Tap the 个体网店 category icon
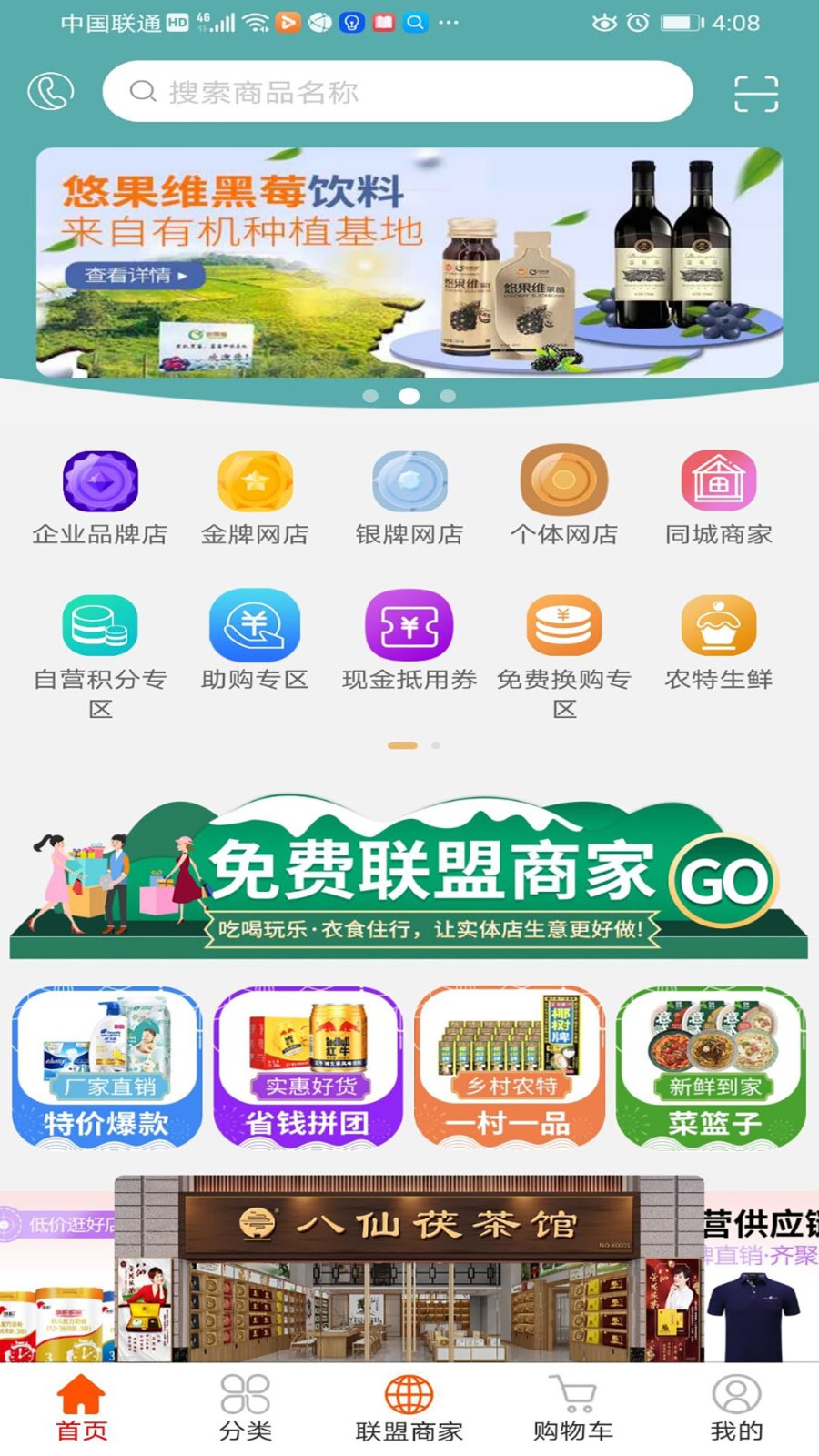Screen dimensions: 819x1456 pos(565,480)
